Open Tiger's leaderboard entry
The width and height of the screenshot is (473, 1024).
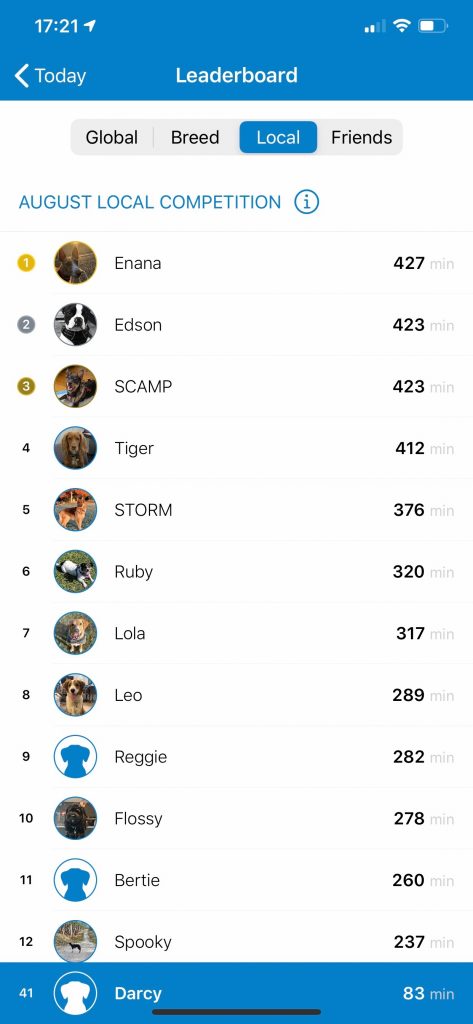coord(236,448)
